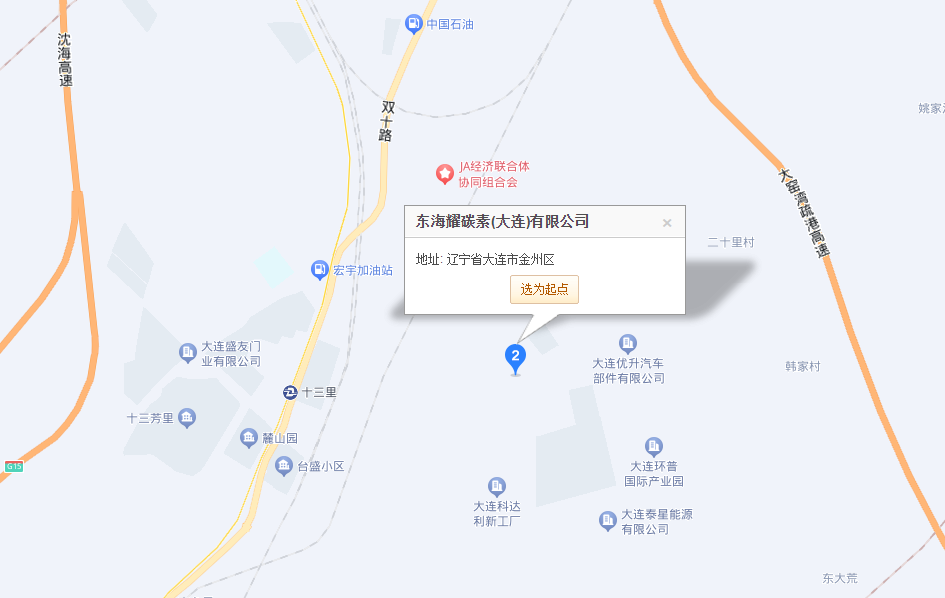The image size is (945, 598).
Task: Select the 大连环普国际产业园 marker
Action: pyautogui.click(x=653, y=445)
